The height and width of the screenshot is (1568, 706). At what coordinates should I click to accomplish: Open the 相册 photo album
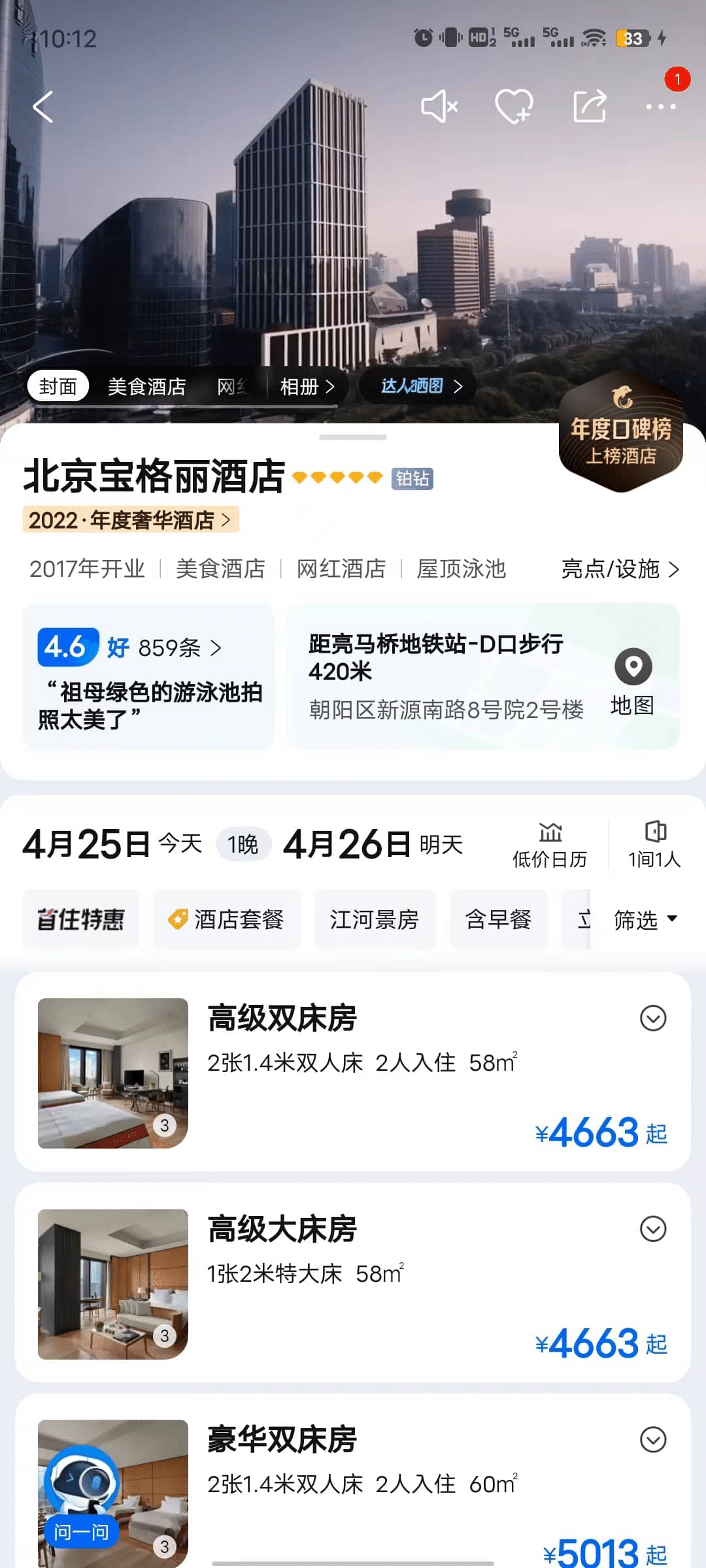307,387
